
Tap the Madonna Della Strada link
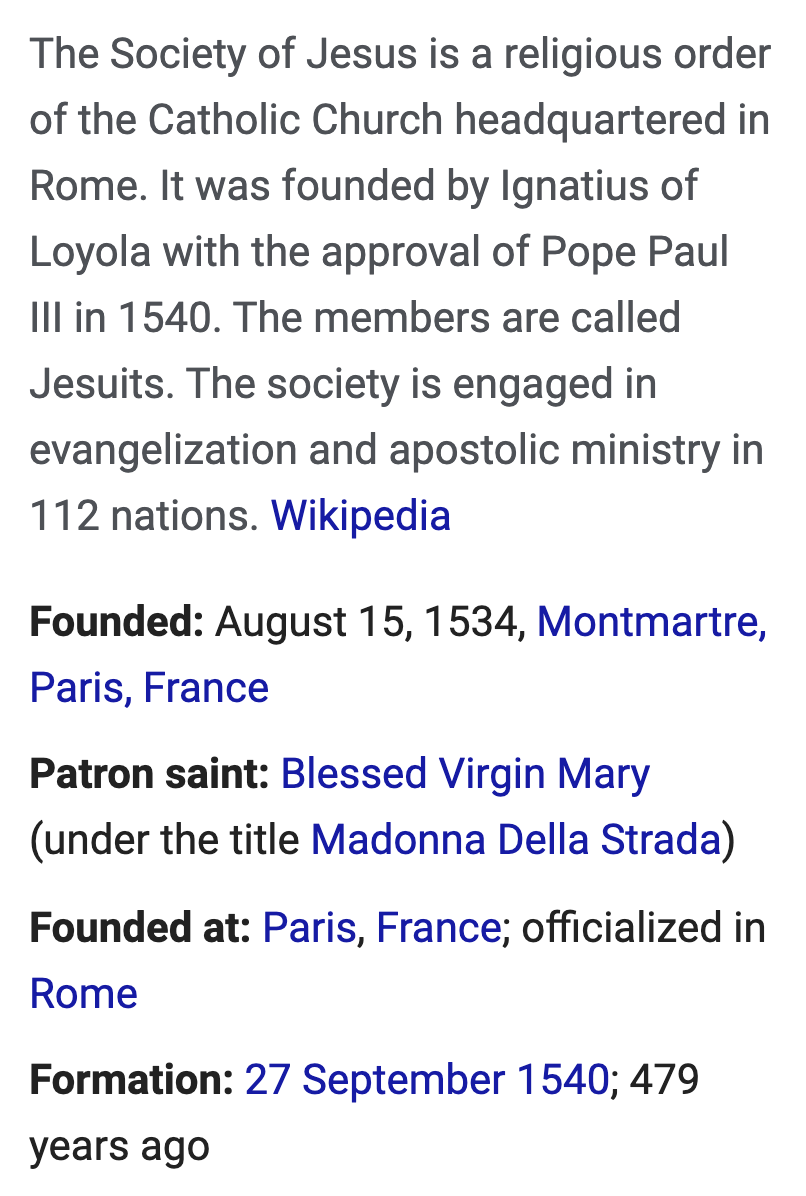point(516,840)
